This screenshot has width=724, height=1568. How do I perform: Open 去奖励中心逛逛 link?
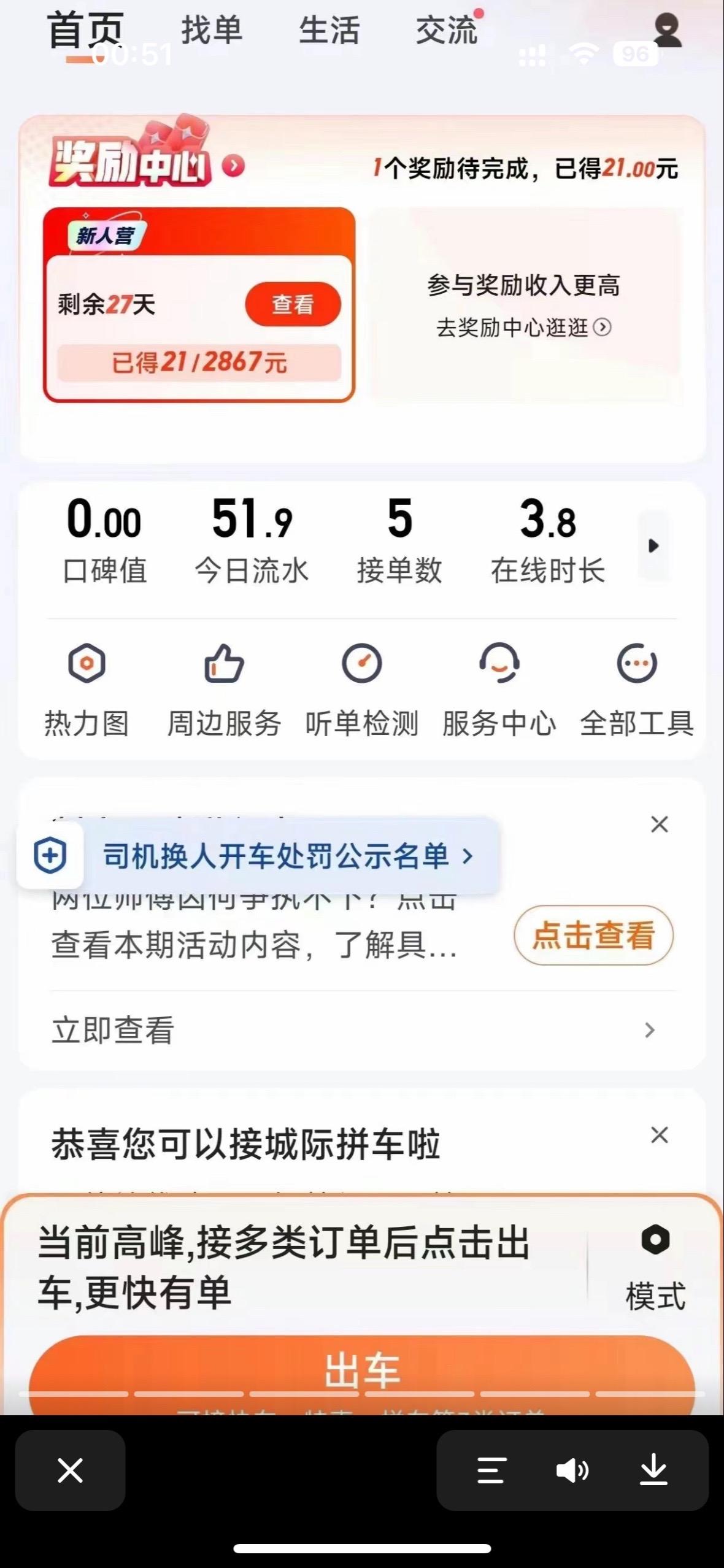point(523,328)
